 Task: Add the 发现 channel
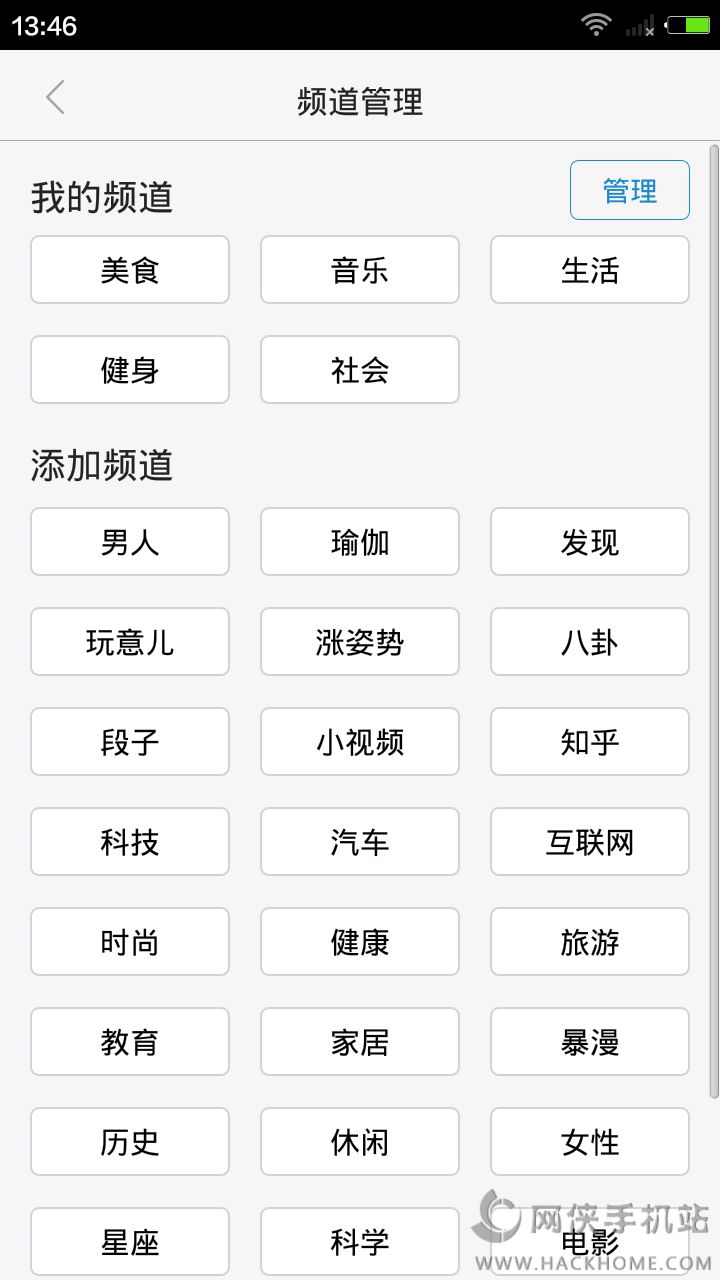pyautogui.click(x=590, y=542)
